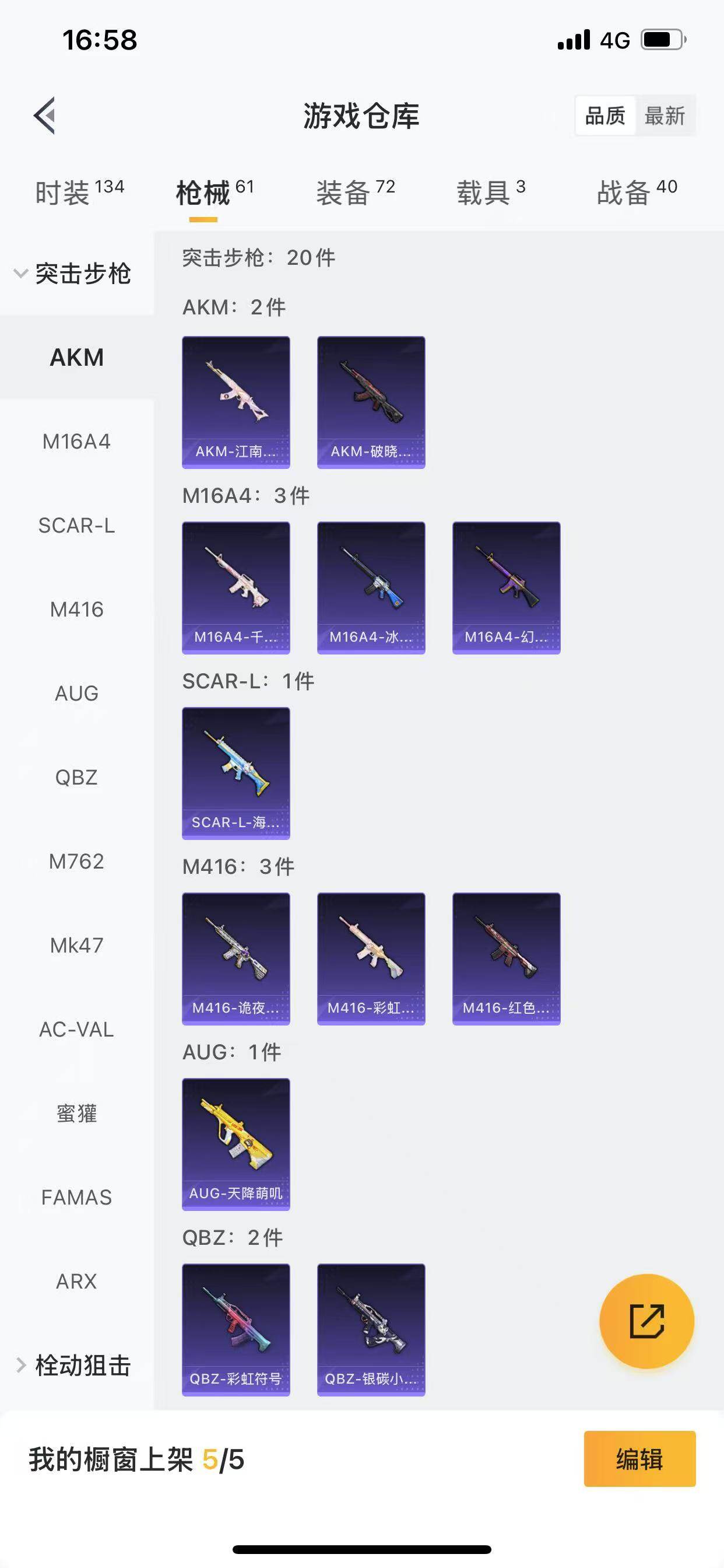
Task: View the AKM-破晓 skin
Action: click(371, 402)
